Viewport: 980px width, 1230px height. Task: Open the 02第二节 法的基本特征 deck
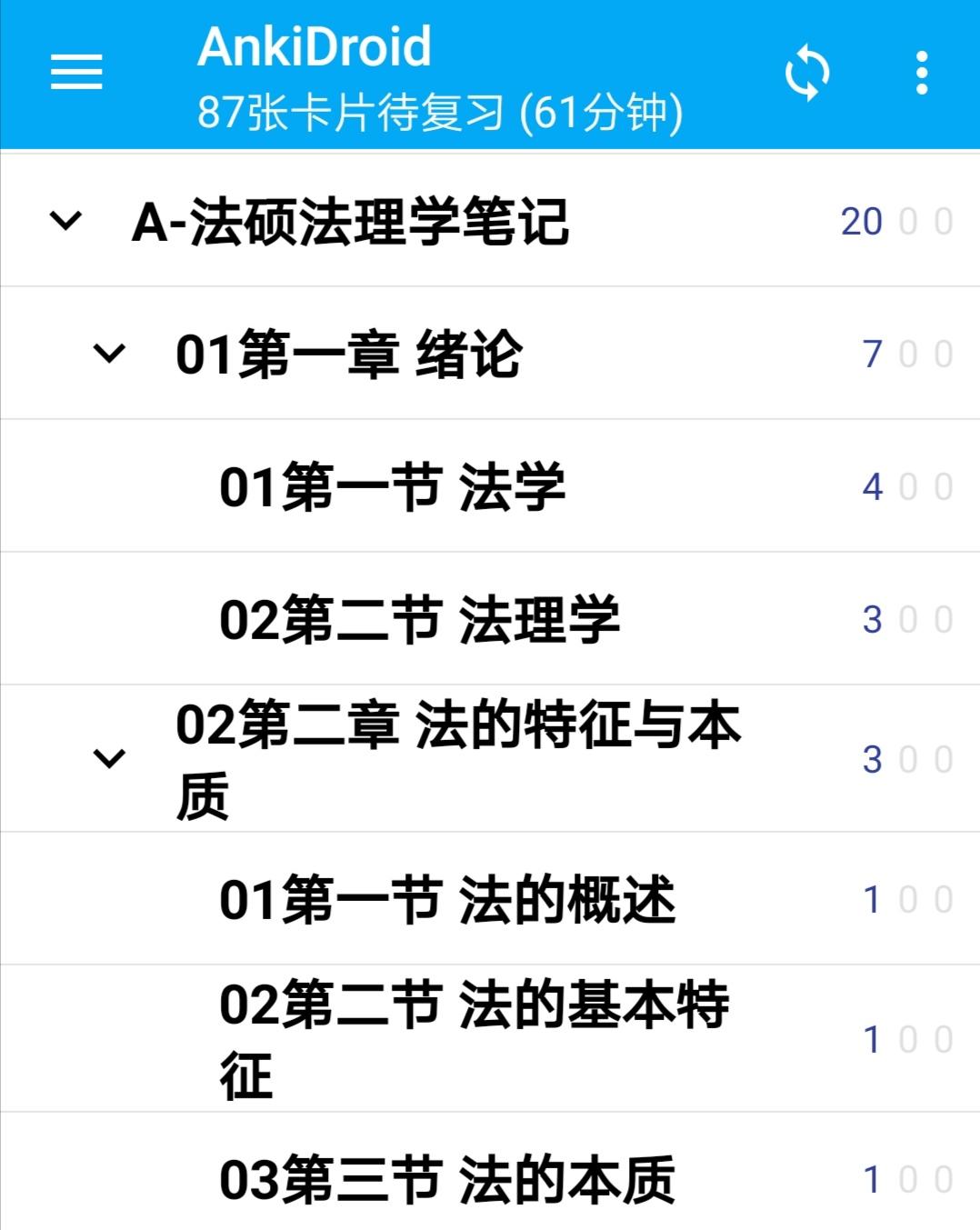coord(473,1038)
